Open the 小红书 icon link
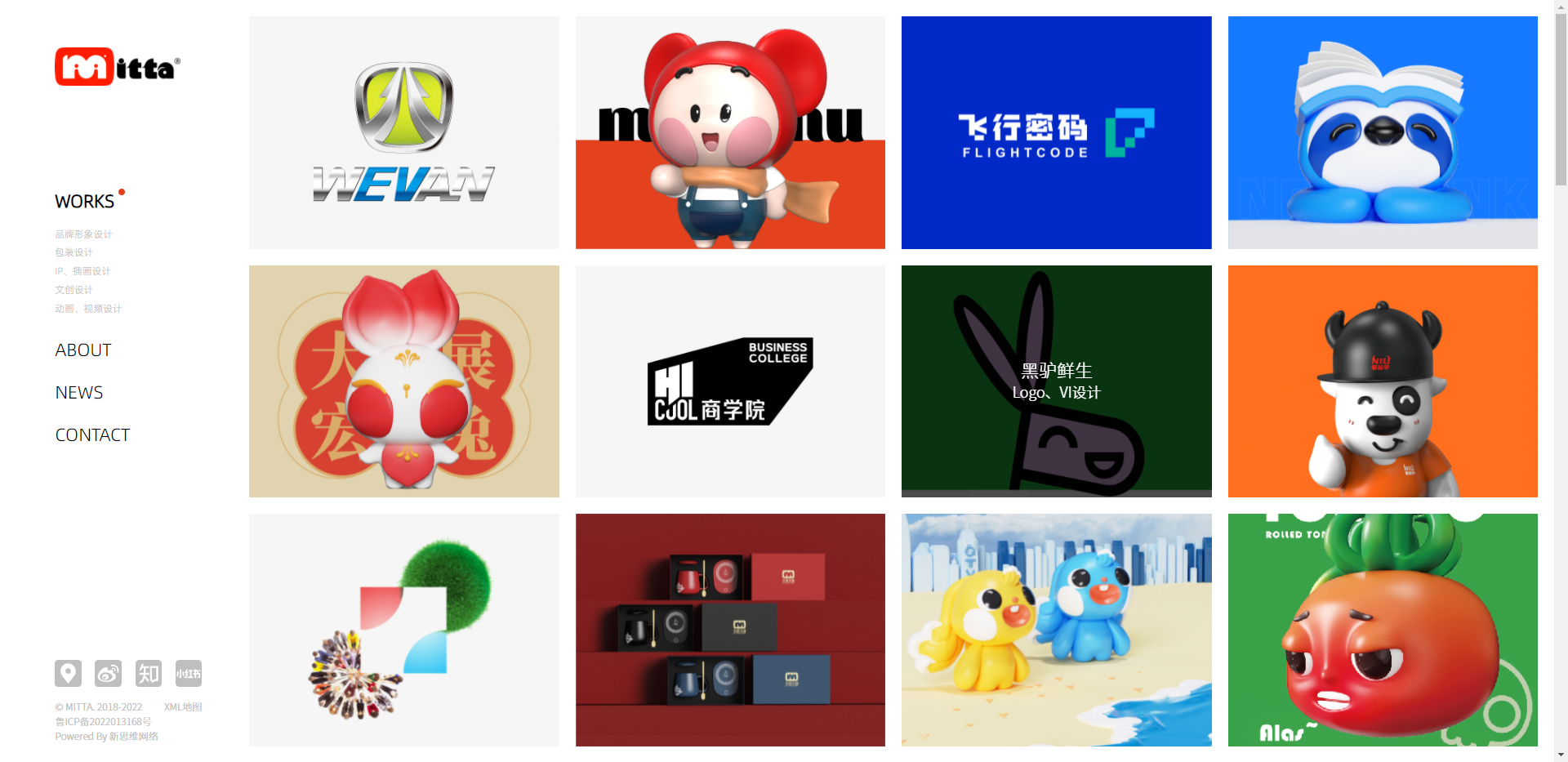The image size is (1568, 762). (189, 674)
